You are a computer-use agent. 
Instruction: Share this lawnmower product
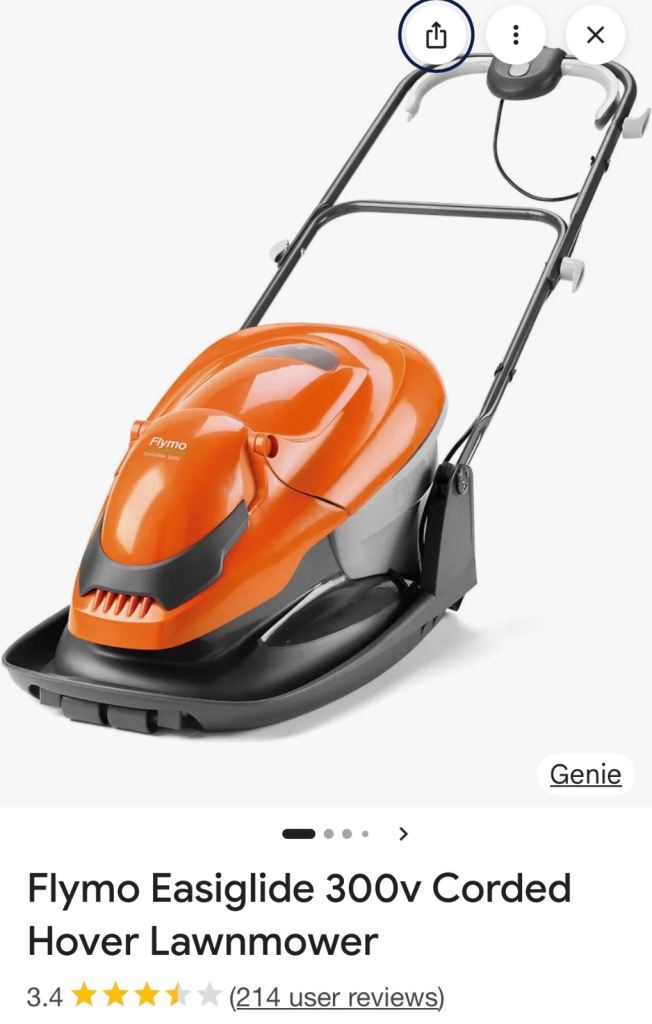[435, 36]
